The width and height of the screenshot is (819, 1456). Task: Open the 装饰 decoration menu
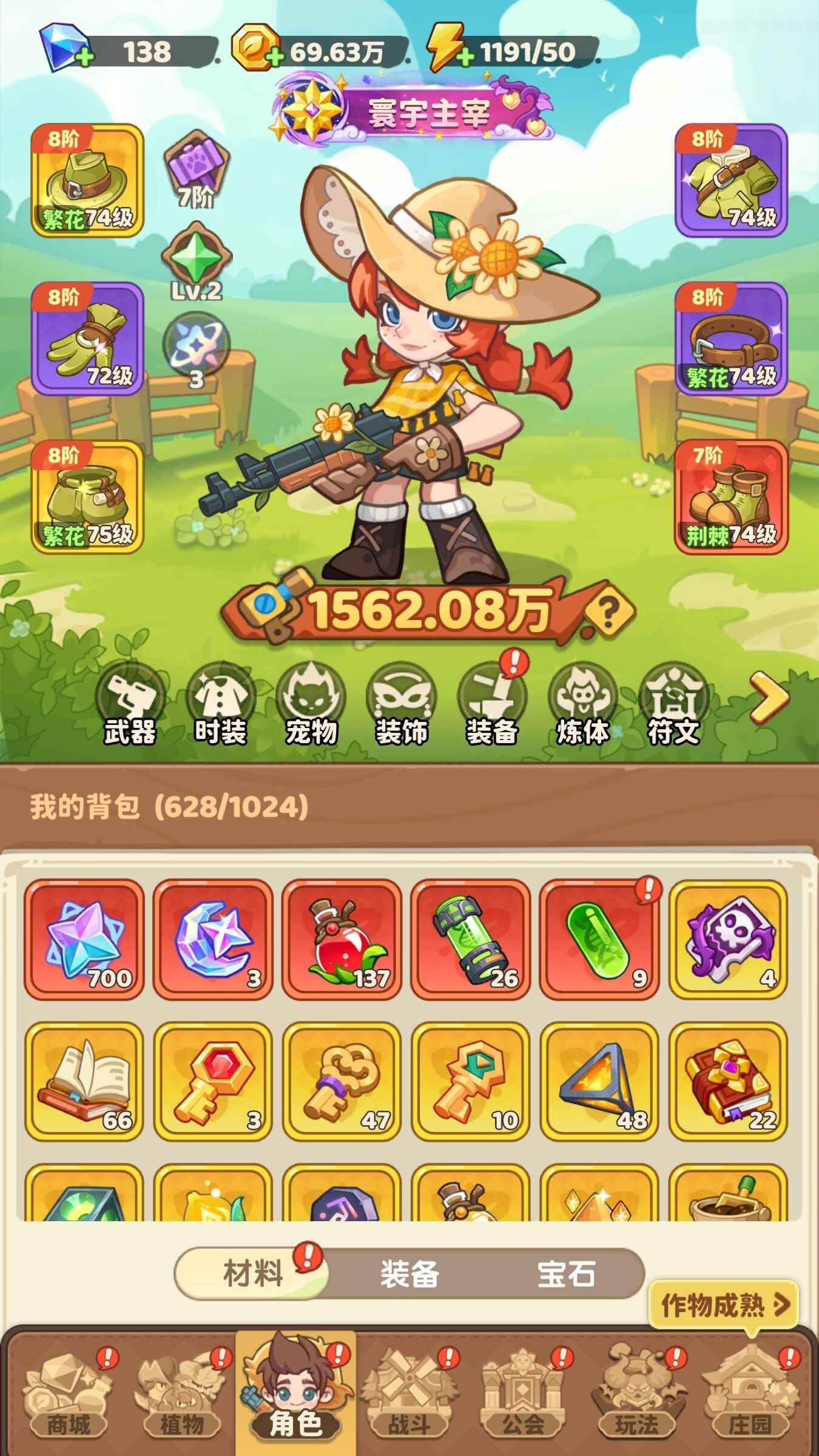(x=401, y=705)
